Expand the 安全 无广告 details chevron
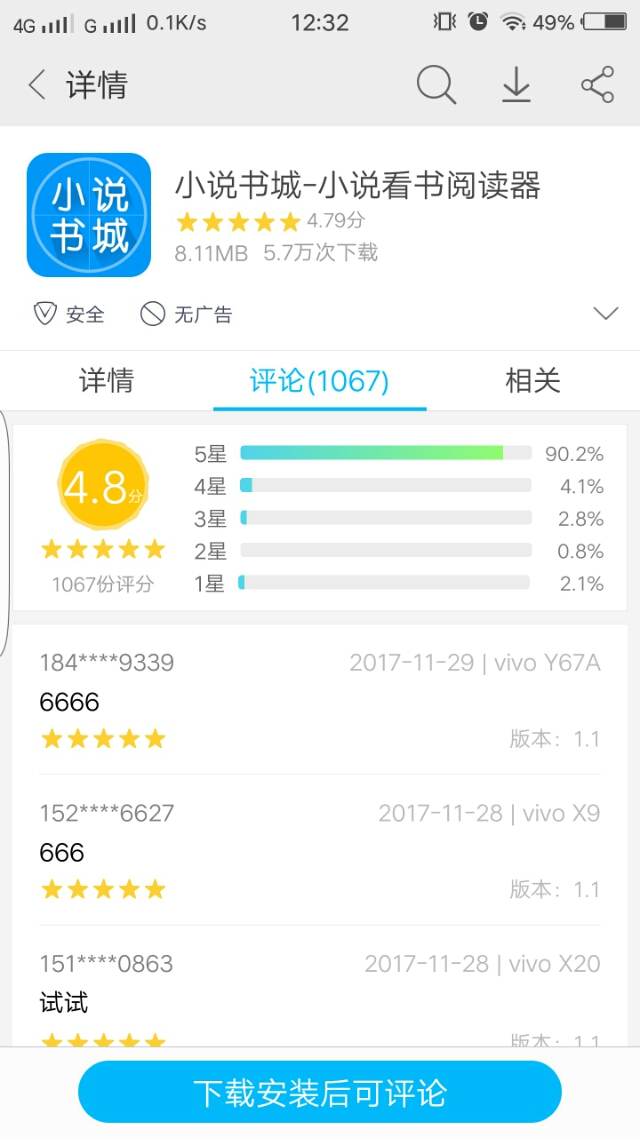640x1137 pixels. point(606,314)
